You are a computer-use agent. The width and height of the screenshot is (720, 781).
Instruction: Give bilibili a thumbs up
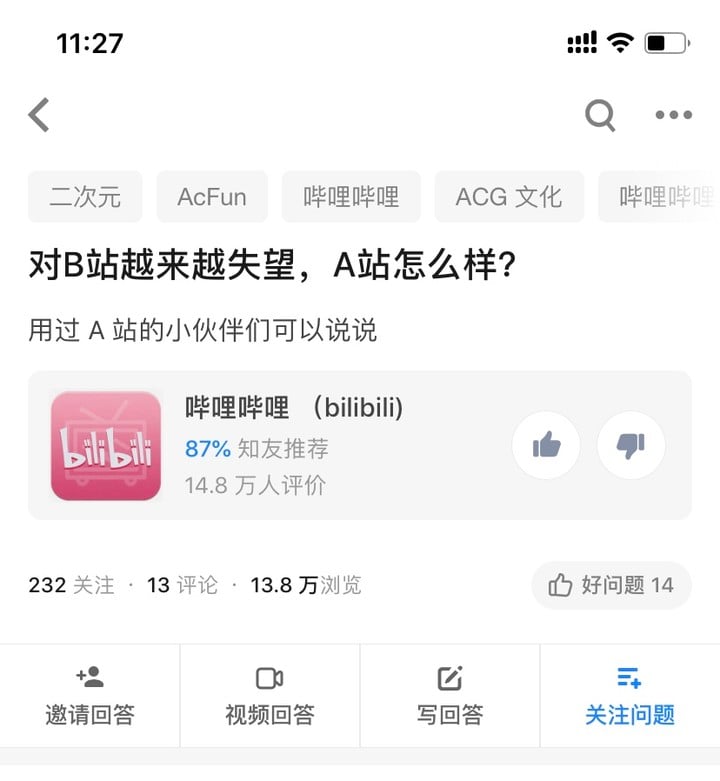pyautogui.click(x=546, y=445)
